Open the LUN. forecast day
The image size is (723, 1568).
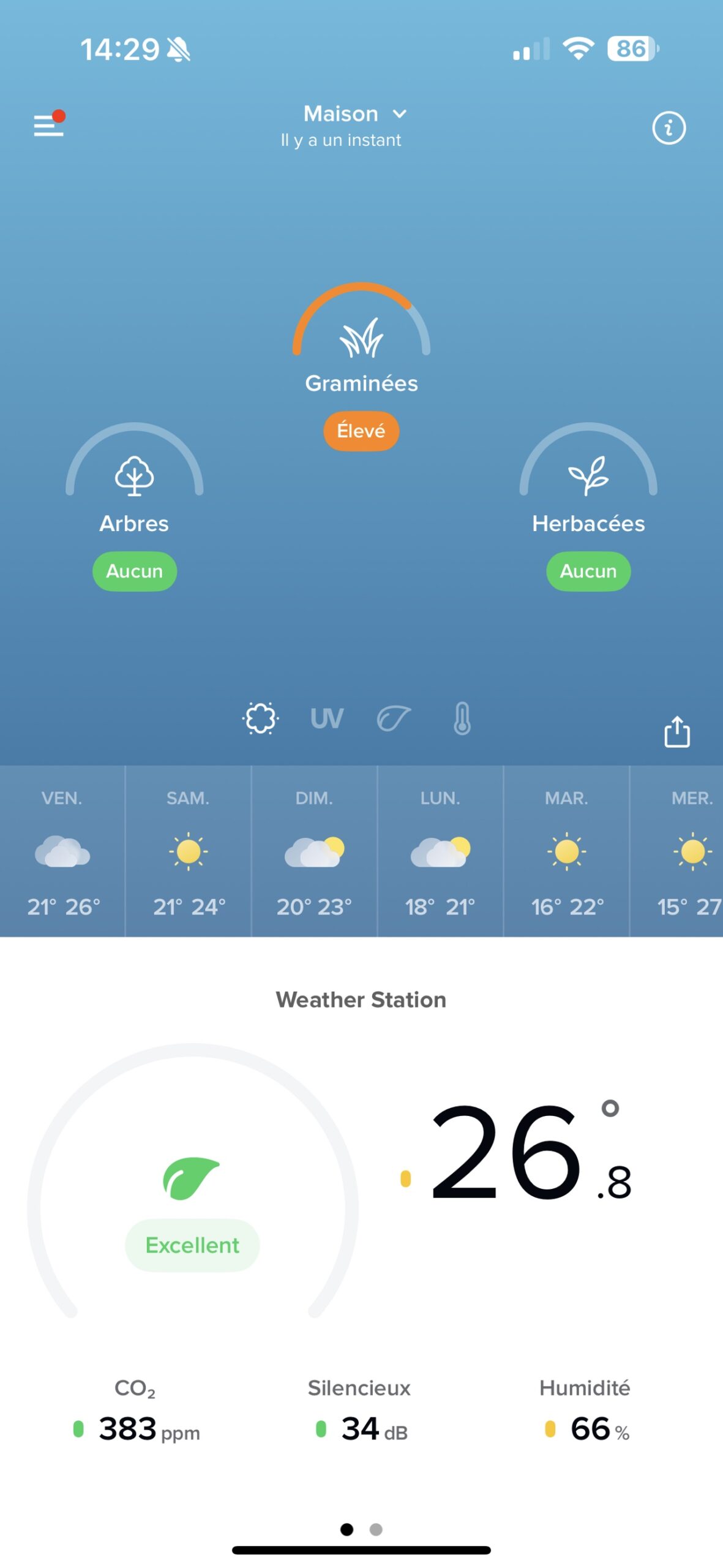[441, 851]
